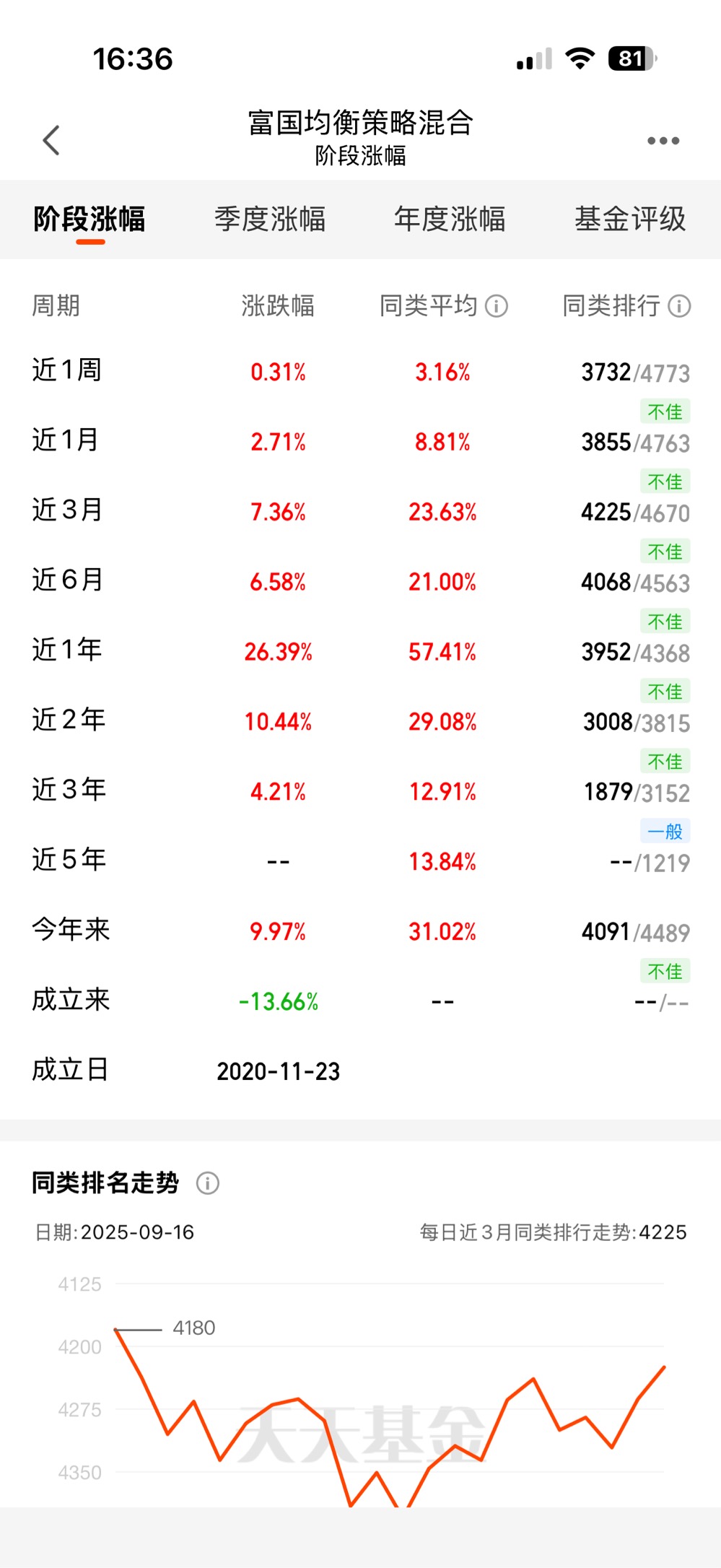Tap the info icon beside 同类平均
Image resolution: width=721 pixels, height=1568 pixels.
(497, 306)
